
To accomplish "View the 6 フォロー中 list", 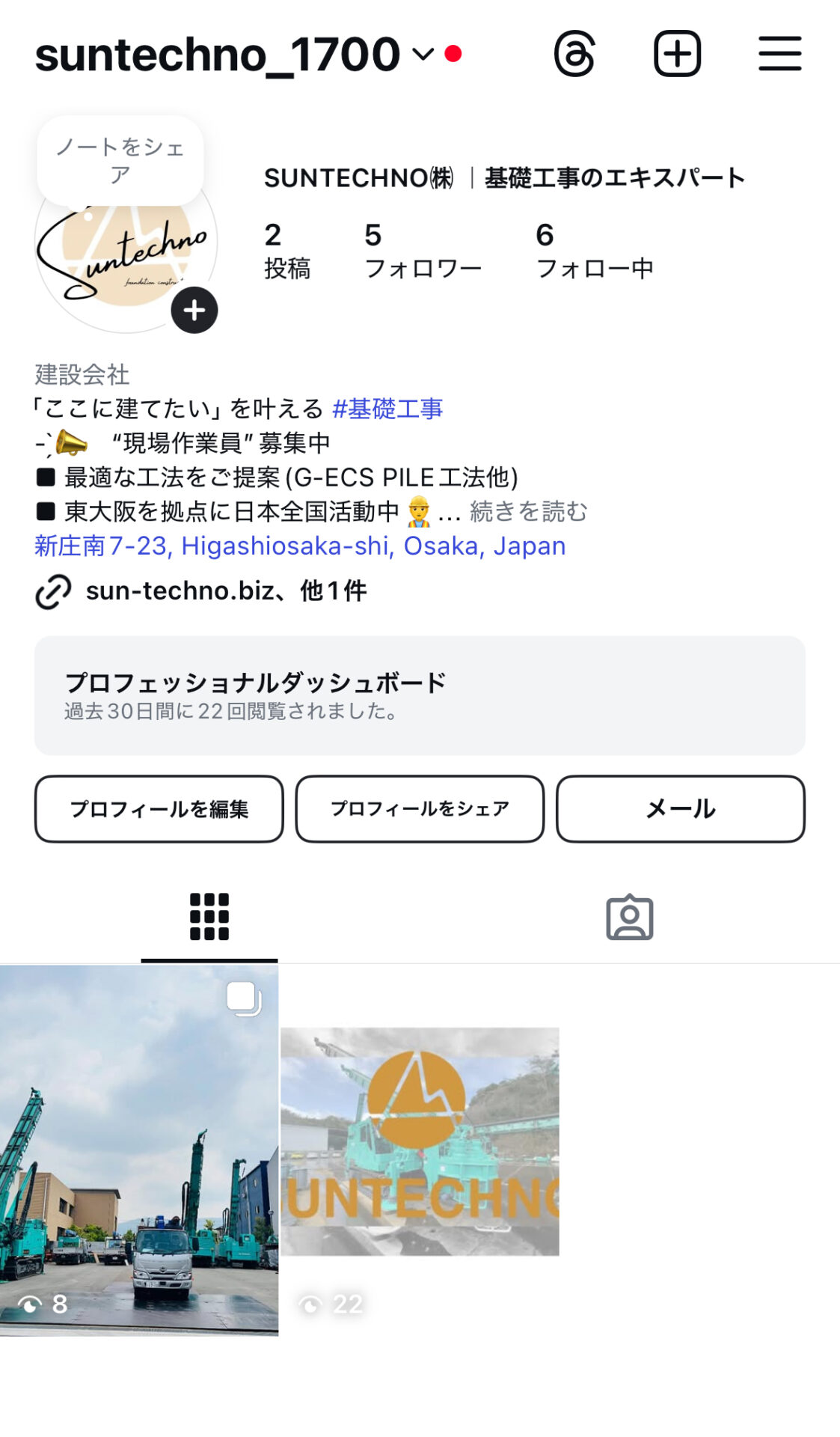I will [595, 251].
